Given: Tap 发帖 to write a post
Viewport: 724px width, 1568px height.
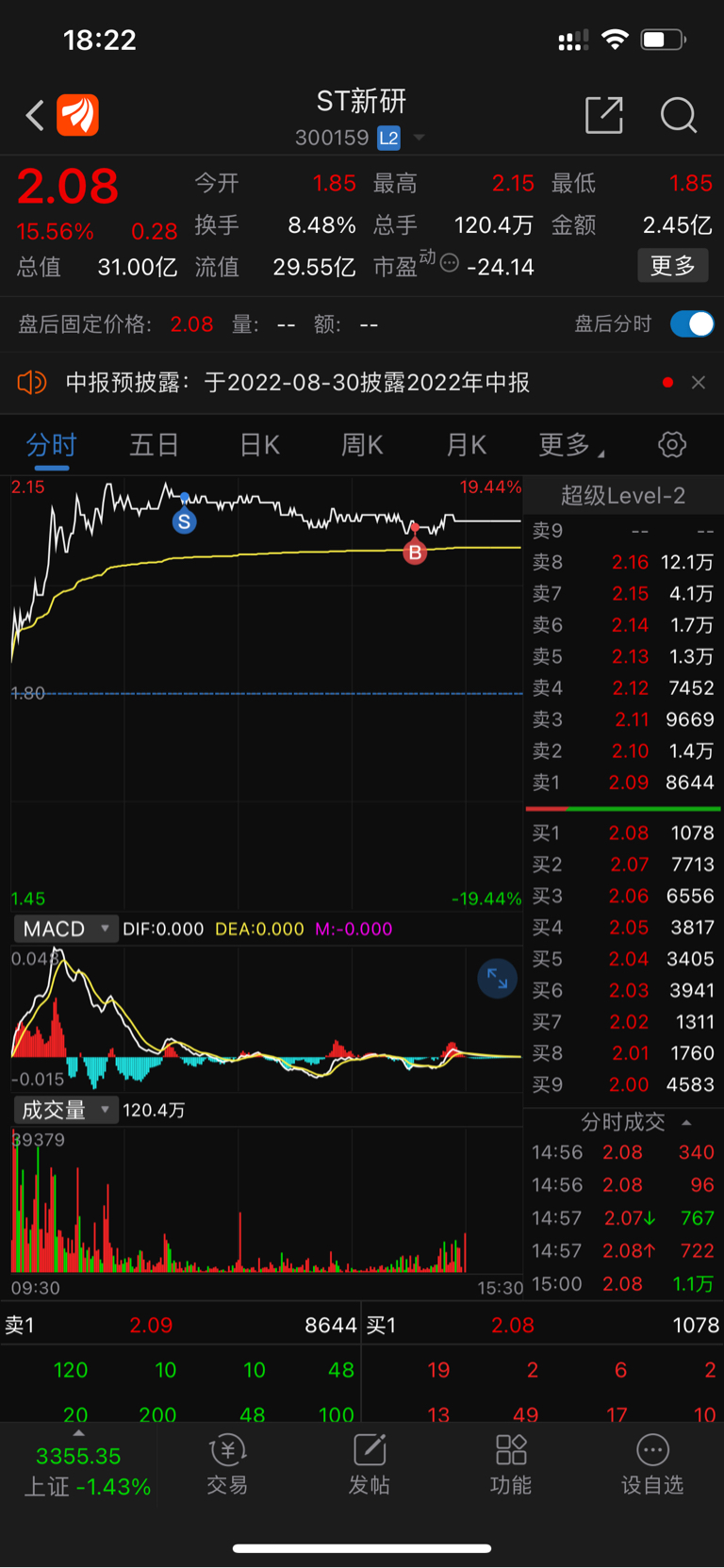Looking at the screenshot, I should (x=369, y=1464).
